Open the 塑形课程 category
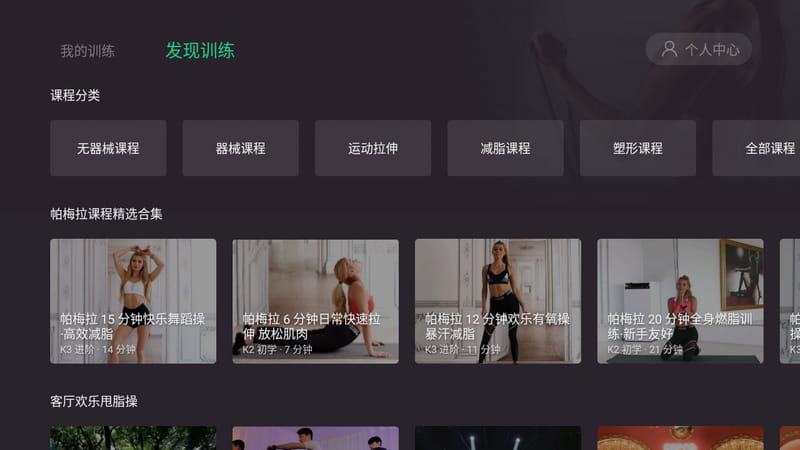Image resolution: width=800 pixels, height=450 pixels. click(x=637, y=148)
